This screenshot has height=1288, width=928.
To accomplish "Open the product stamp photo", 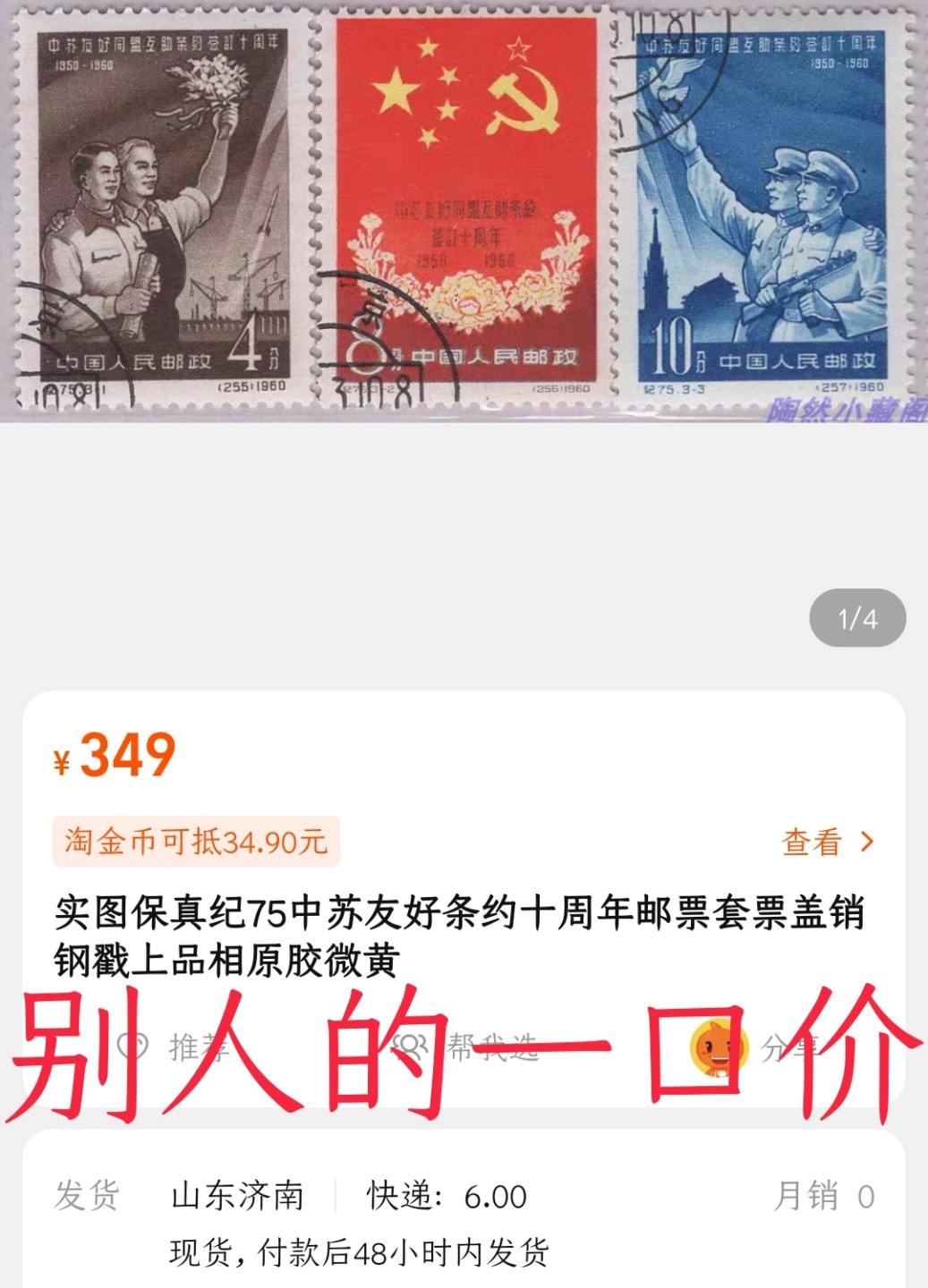I will point(464,210).
